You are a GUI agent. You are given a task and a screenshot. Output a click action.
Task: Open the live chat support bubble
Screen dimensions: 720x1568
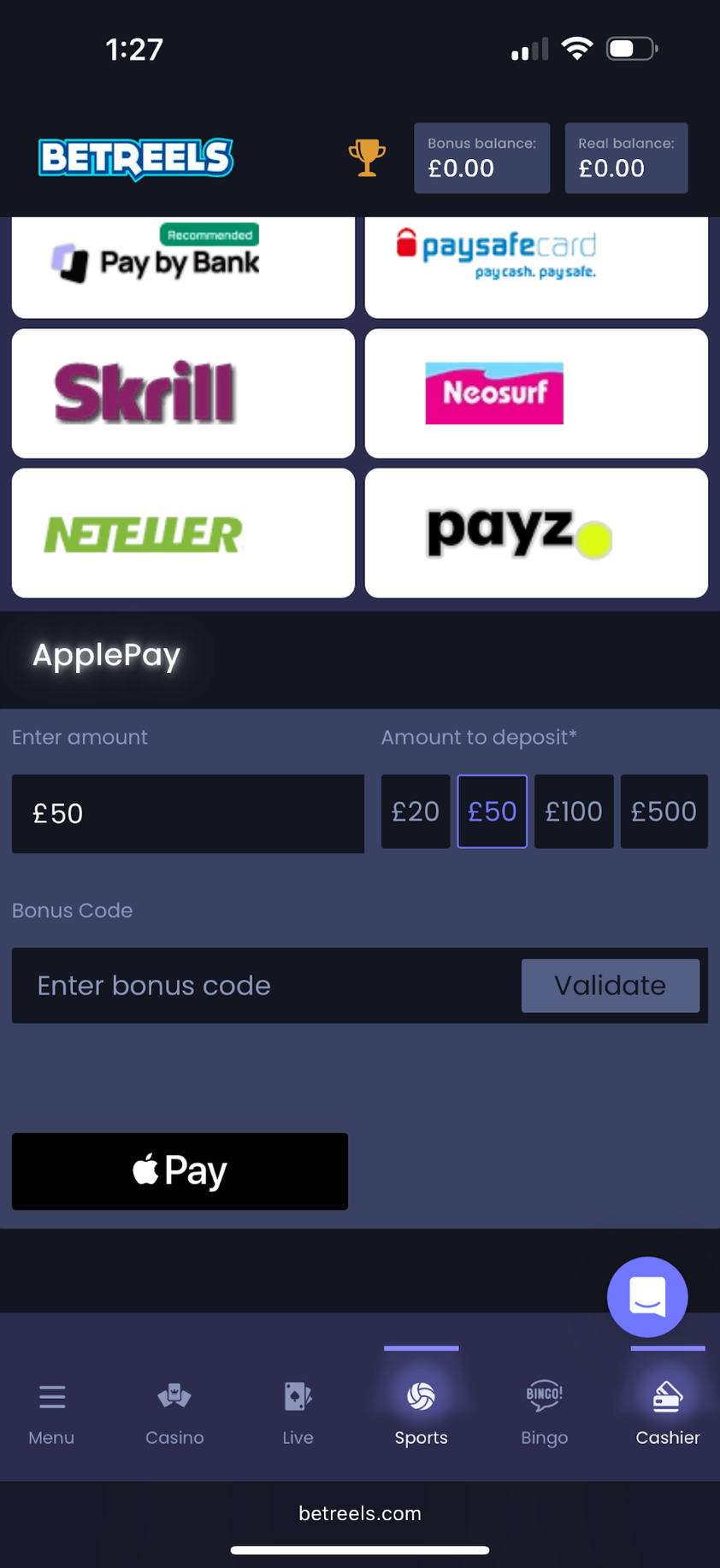[647, 1296]
